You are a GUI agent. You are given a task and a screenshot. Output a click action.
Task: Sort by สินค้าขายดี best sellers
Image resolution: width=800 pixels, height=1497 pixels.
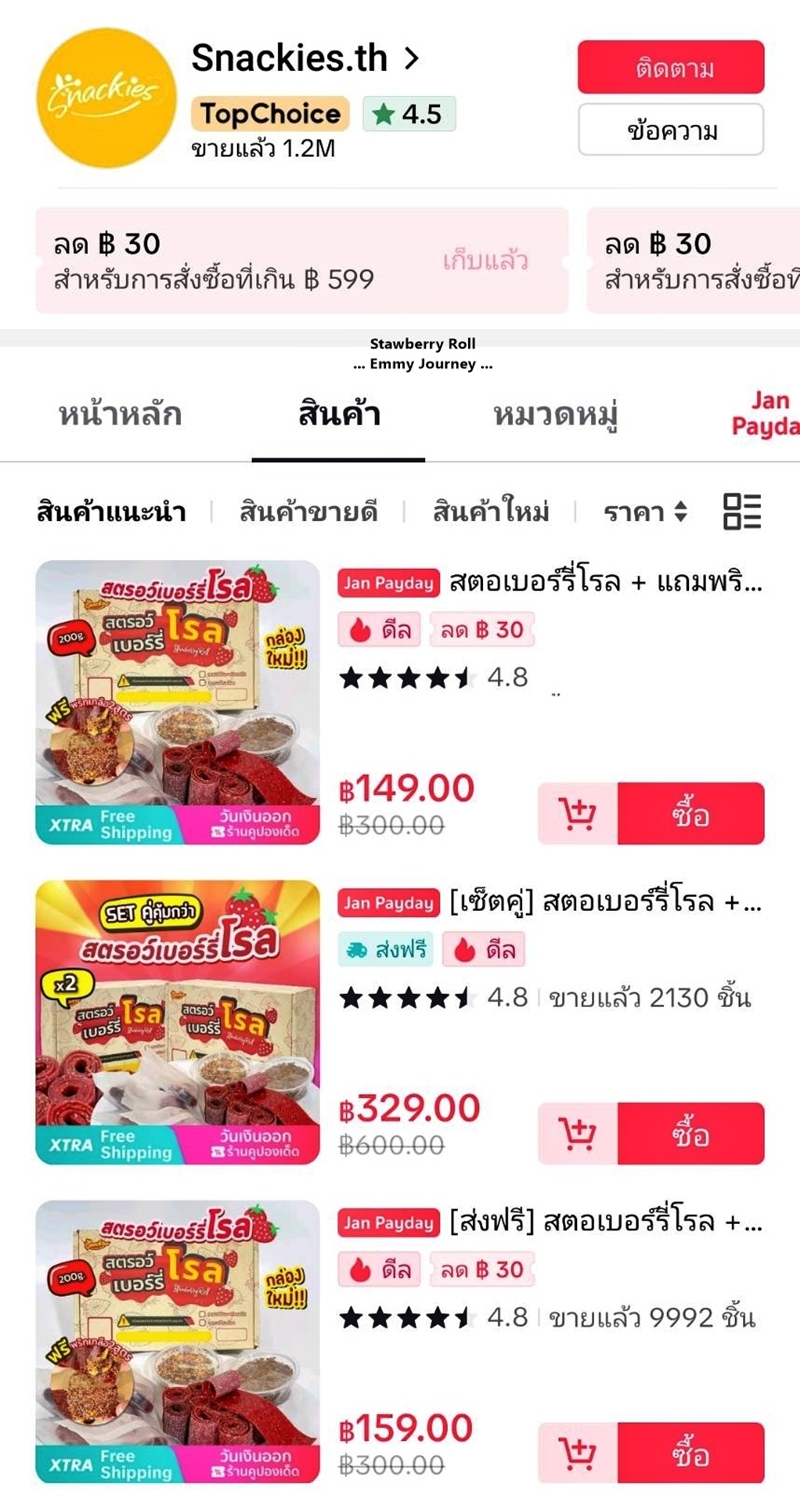tap(308, 511)
